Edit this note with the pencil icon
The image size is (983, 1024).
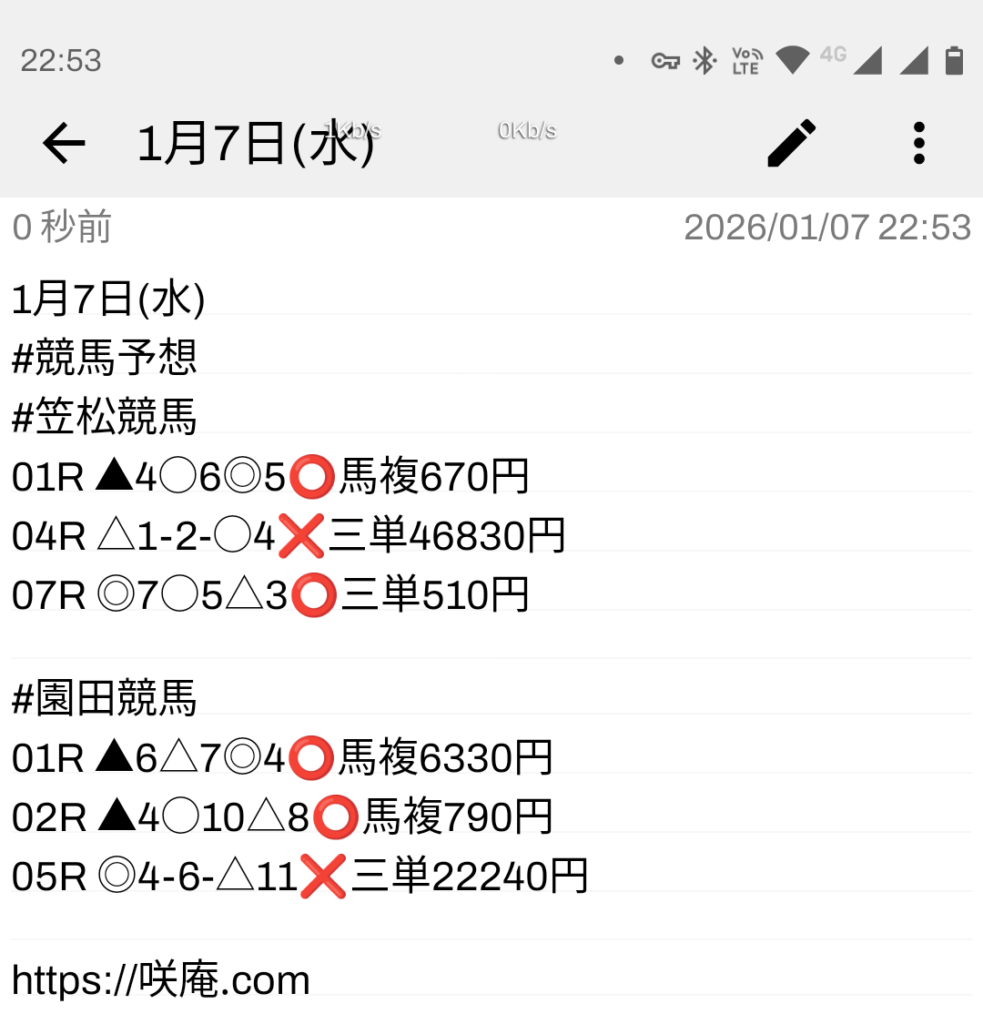click(792, 143)
